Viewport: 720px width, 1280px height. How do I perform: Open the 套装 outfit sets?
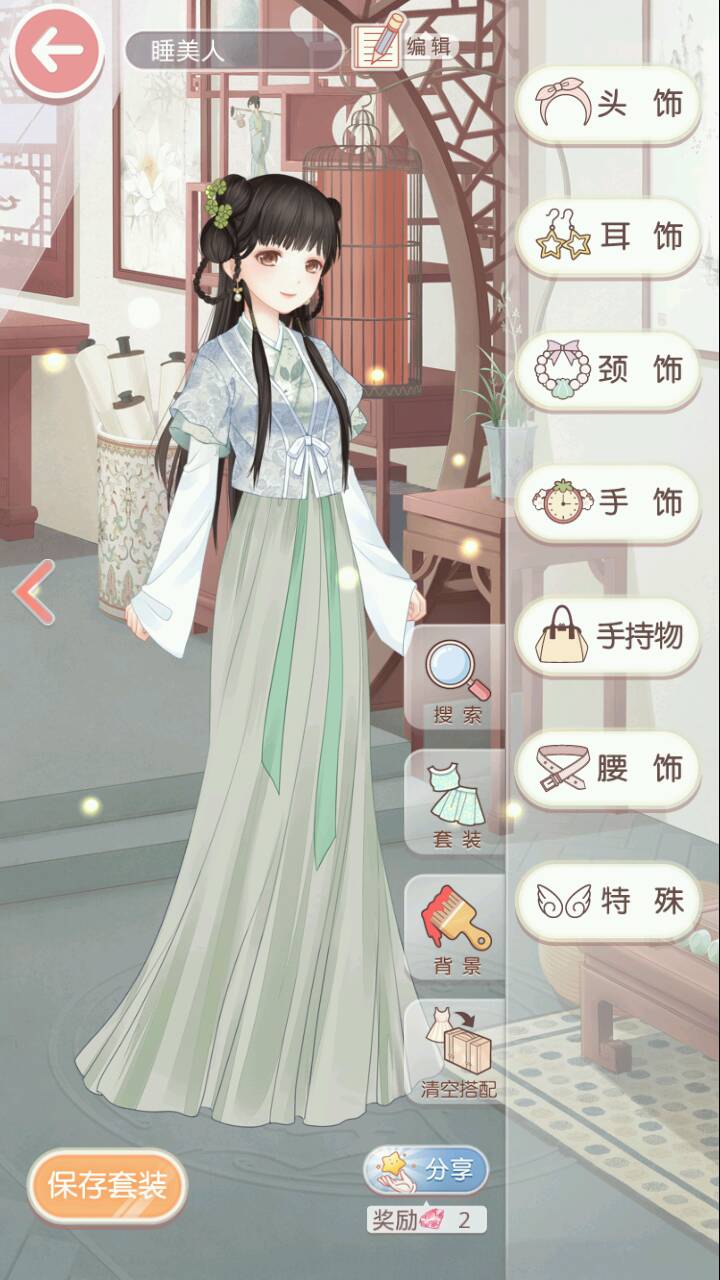click(457, 803)
